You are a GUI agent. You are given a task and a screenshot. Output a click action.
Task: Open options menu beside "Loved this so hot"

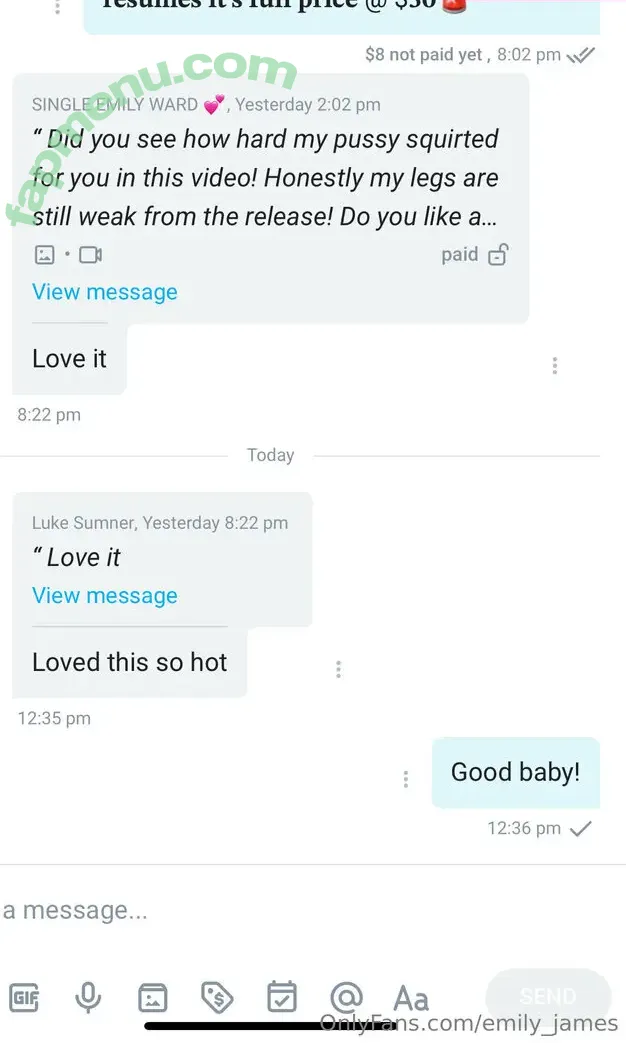click(x=339, y=669)
